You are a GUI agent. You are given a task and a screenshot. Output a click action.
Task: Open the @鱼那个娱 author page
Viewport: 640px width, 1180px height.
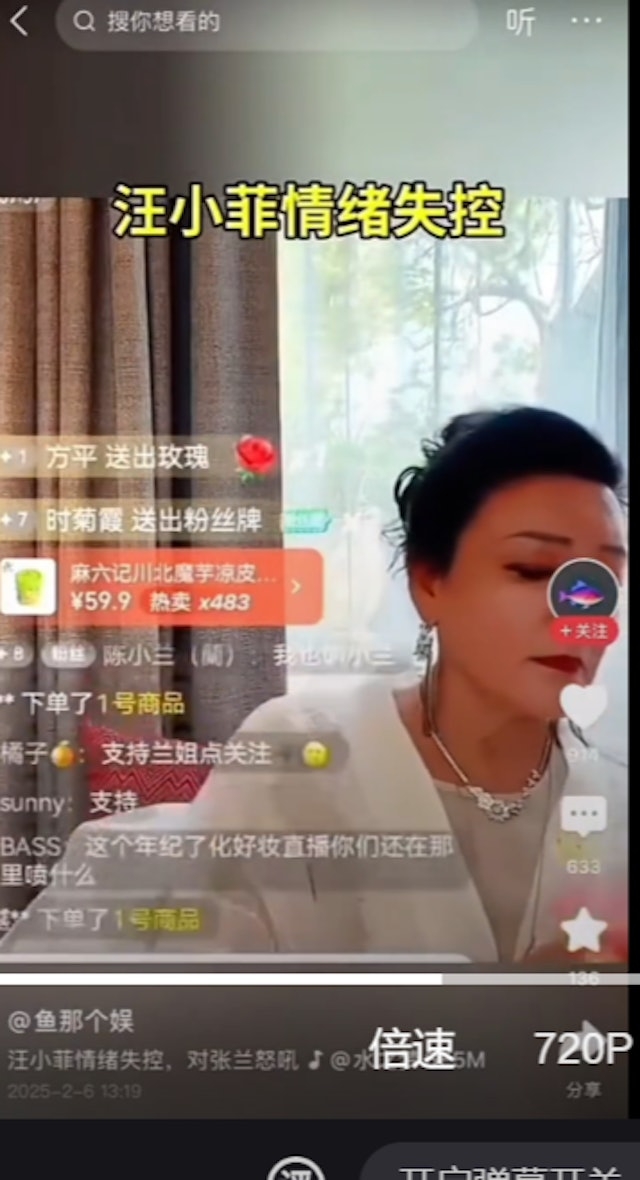[x=70, y=1021]
